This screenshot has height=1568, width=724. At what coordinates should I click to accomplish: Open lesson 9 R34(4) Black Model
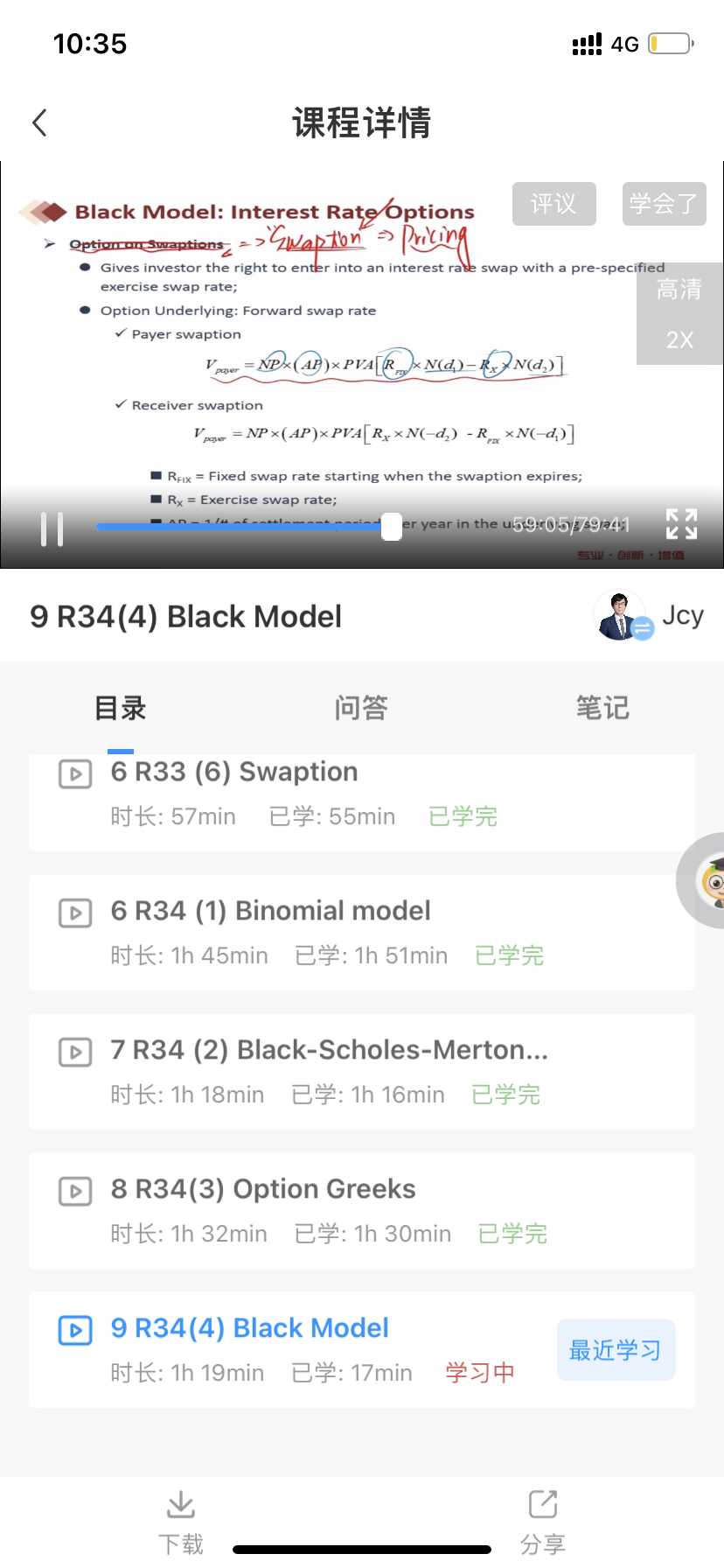point(249,1328)
